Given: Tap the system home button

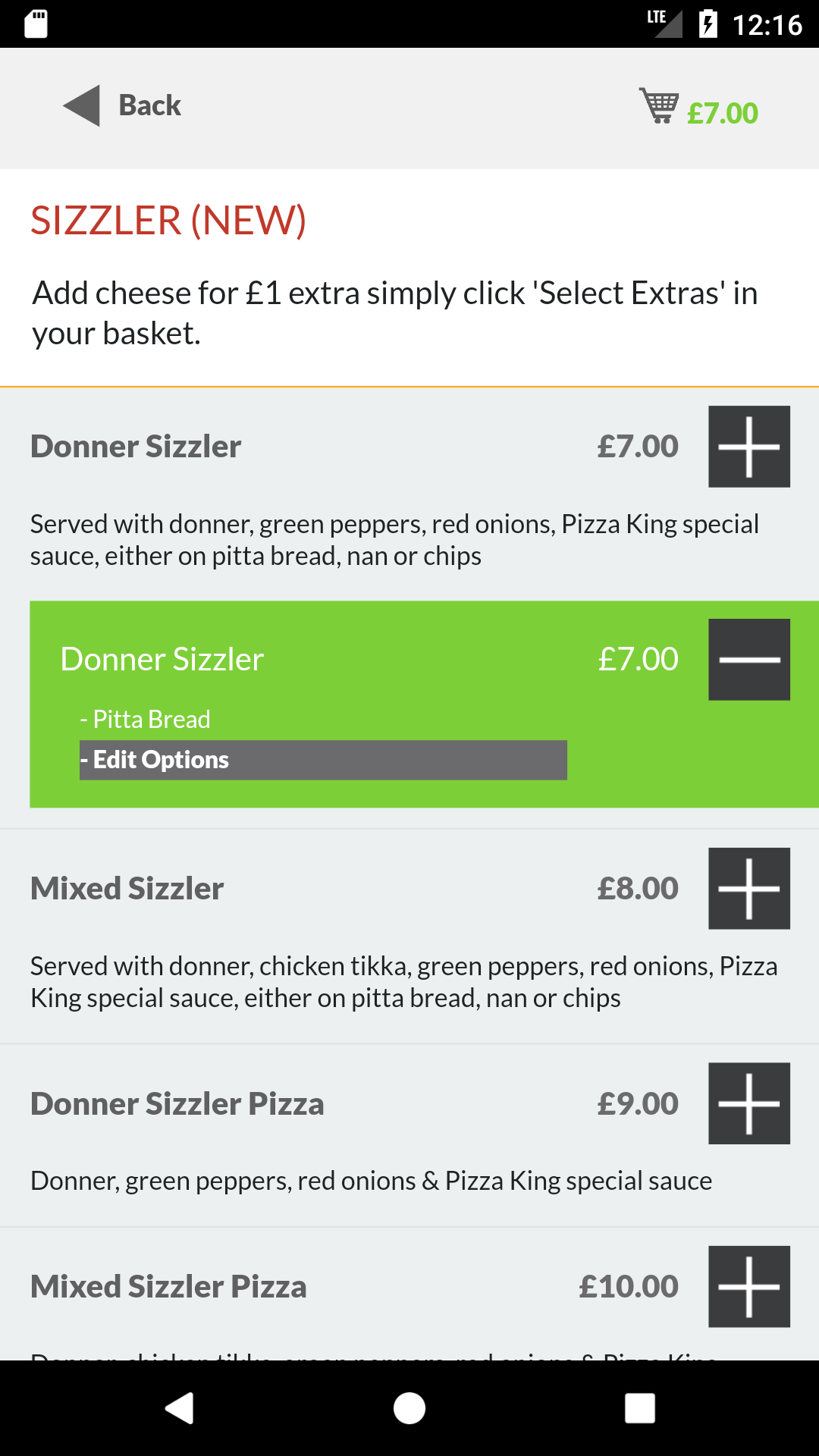Looking at the screenshot, I should pos(409,1408).
